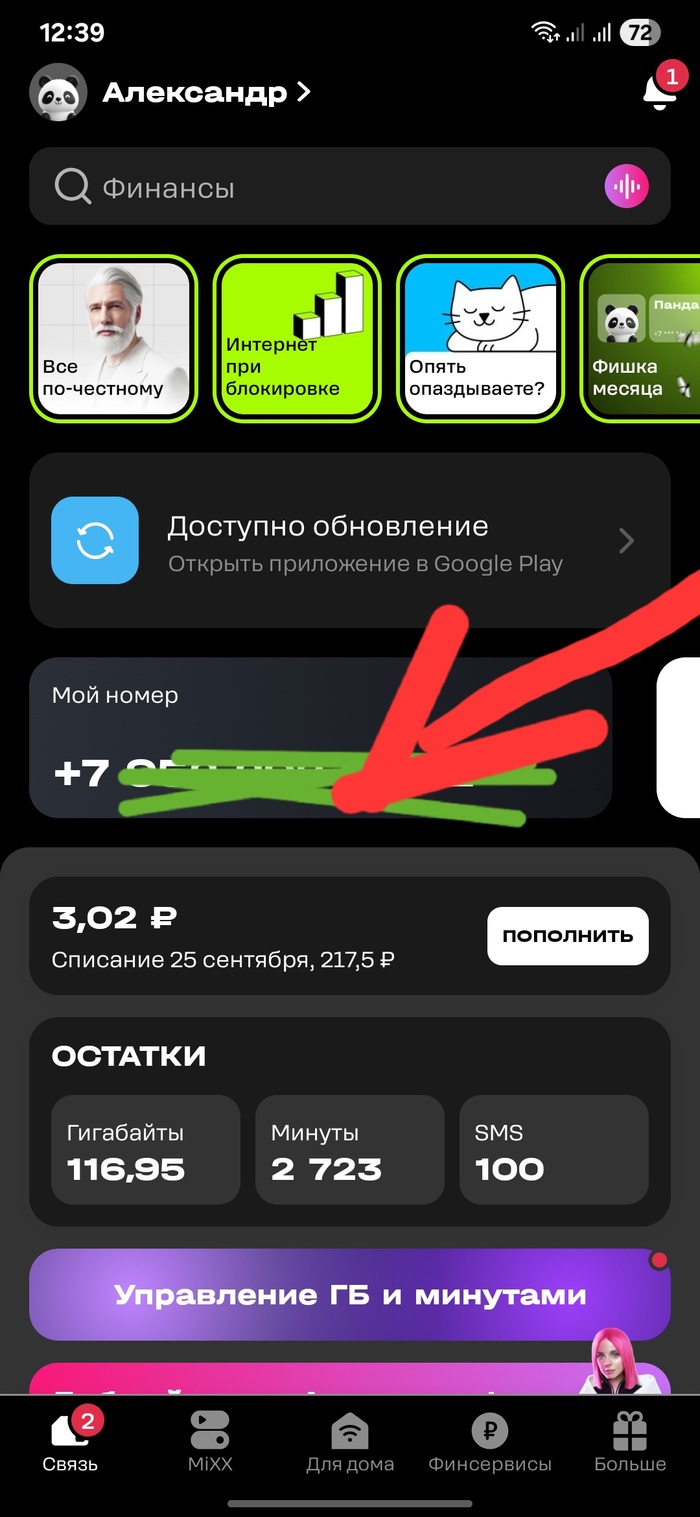Screen dimensions: 700x1517
Task: Open the story Опять опаздываете?
Action: click(481, 338)
